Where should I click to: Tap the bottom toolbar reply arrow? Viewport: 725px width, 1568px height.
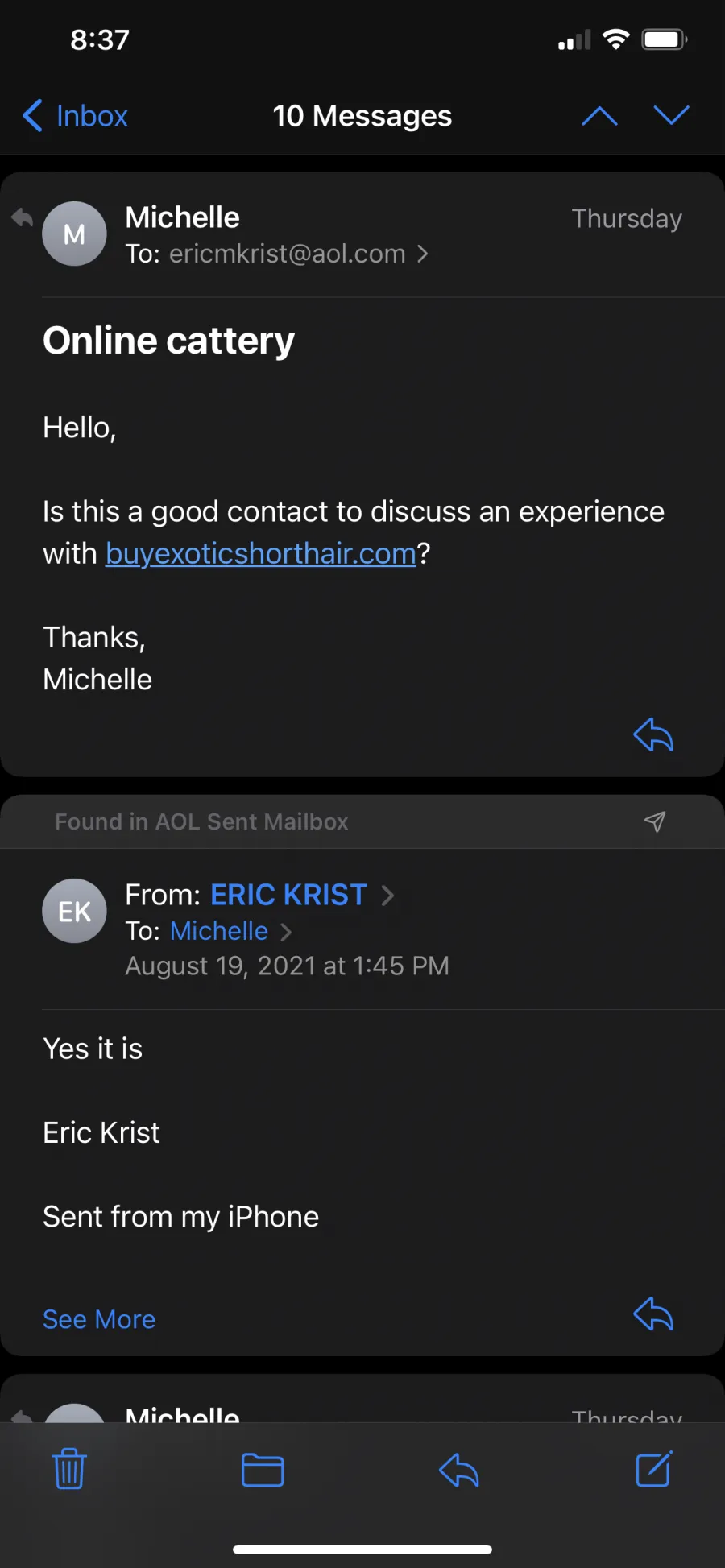459,1470
